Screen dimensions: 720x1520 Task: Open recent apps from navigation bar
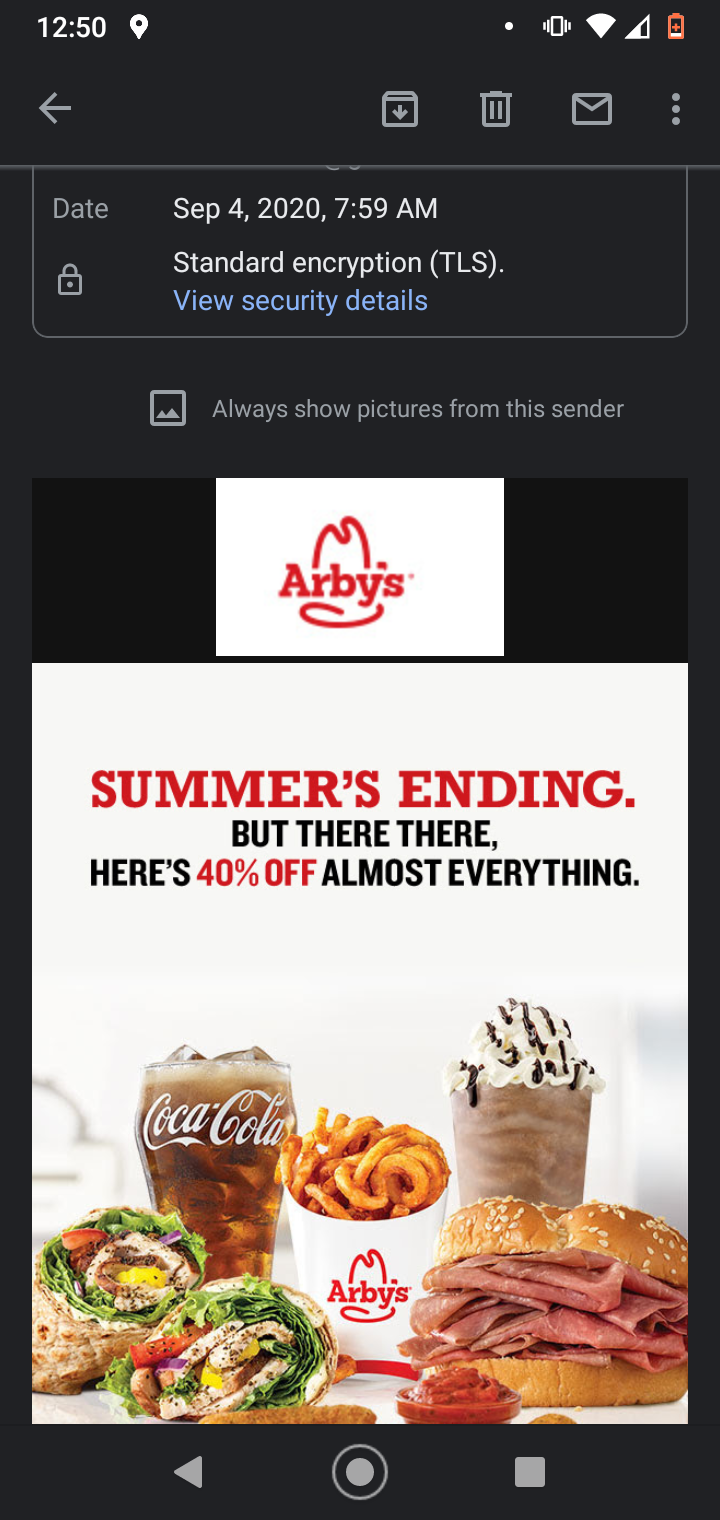tap(529, 1471)
